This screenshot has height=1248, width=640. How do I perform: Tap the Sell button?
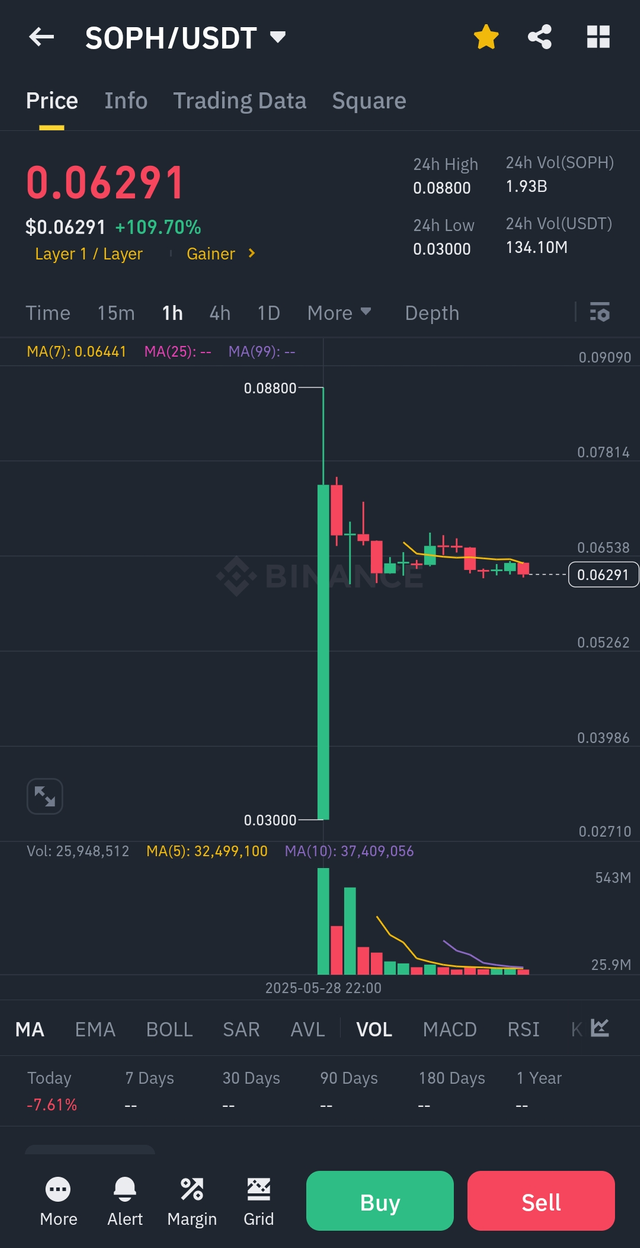[x=541, y=1202]
